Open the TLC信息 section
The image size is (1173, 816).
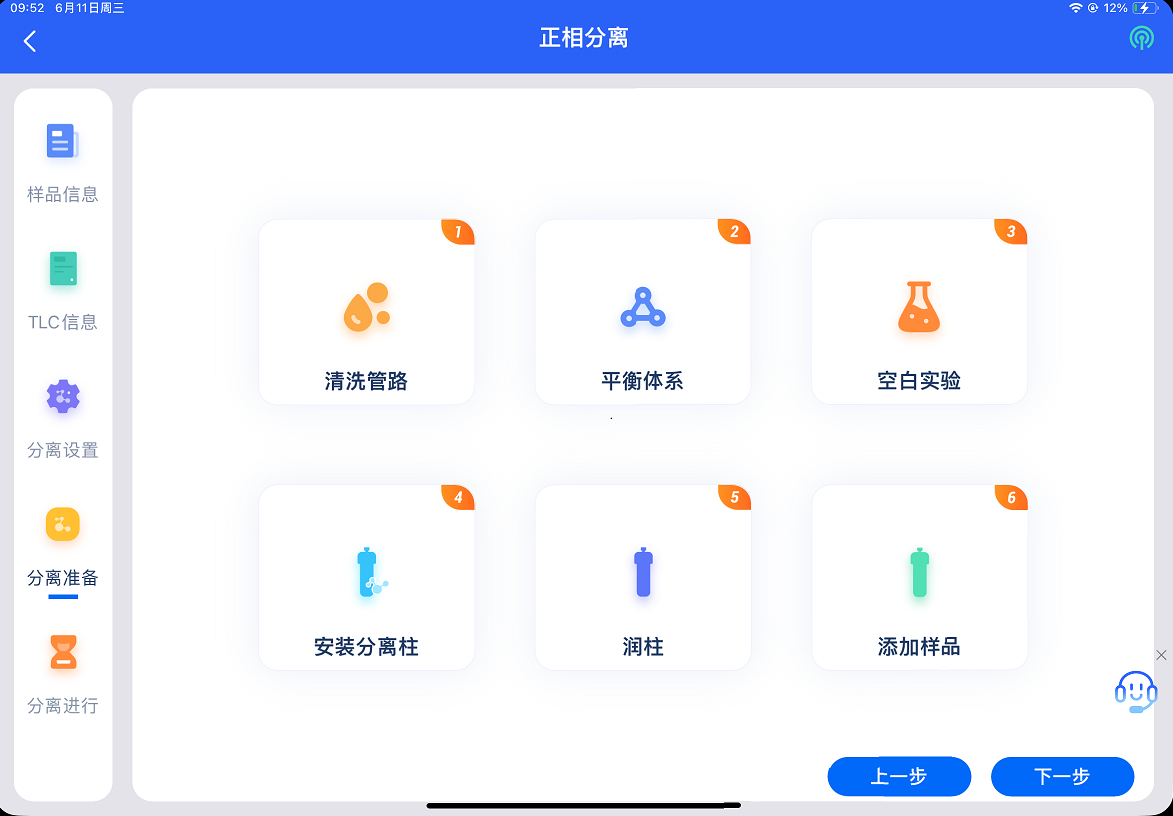tap(63, 290)
